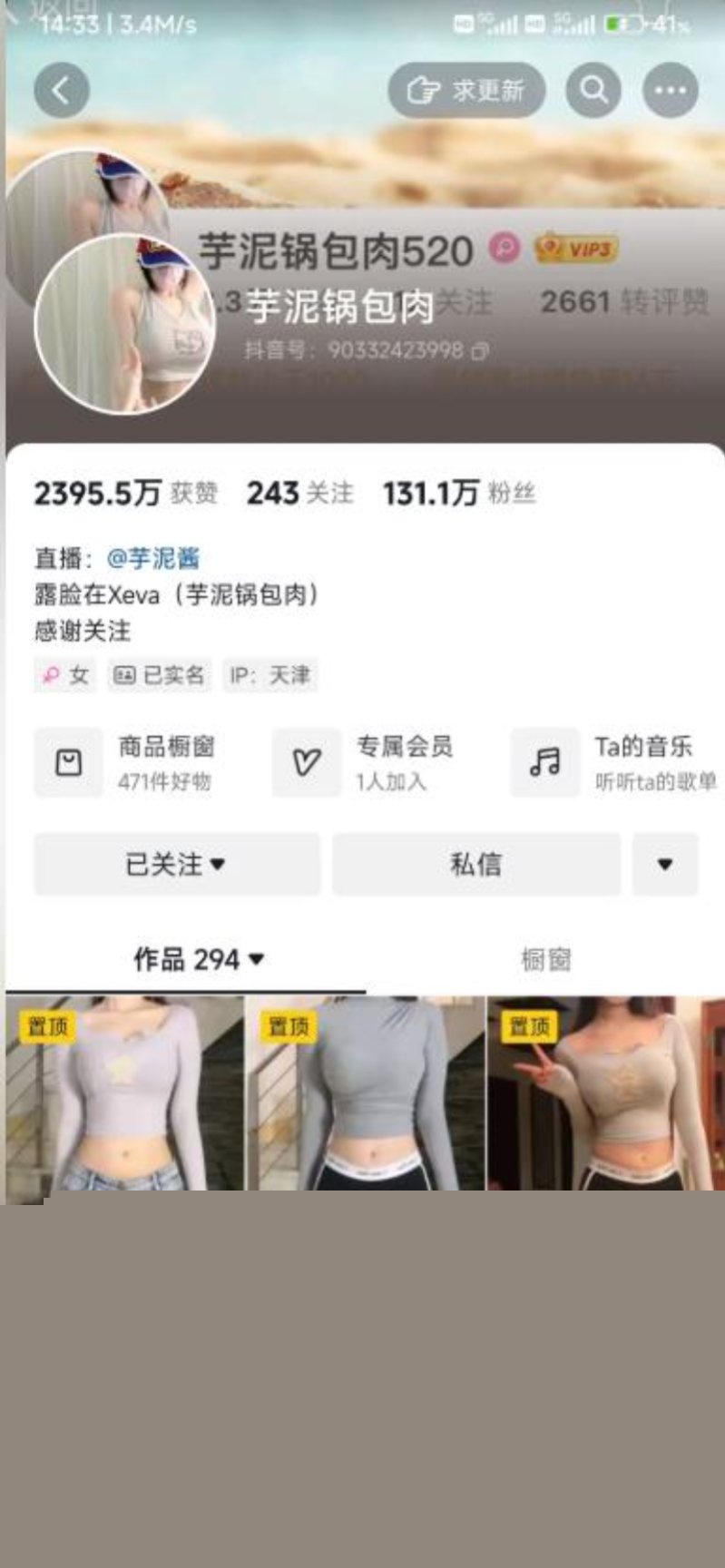Open the three-dot overflow menu
Screen dimensions: 725x1568
point(671,90)
